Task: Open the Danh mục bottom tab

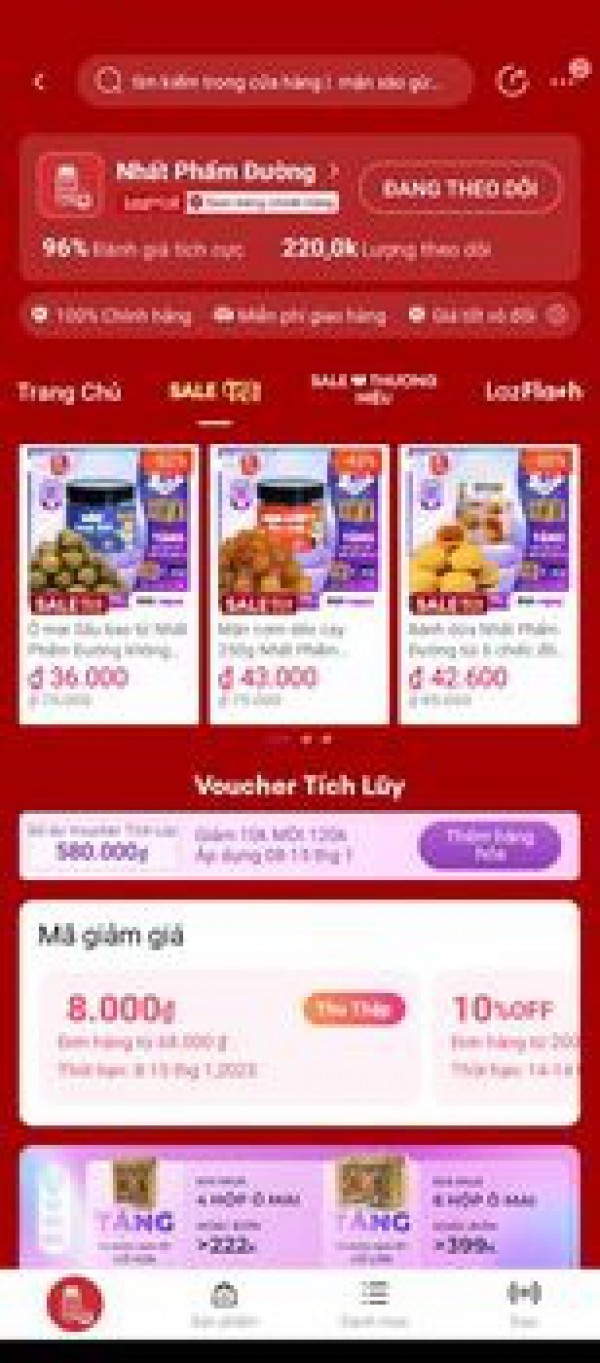Action: [374, 1303]
